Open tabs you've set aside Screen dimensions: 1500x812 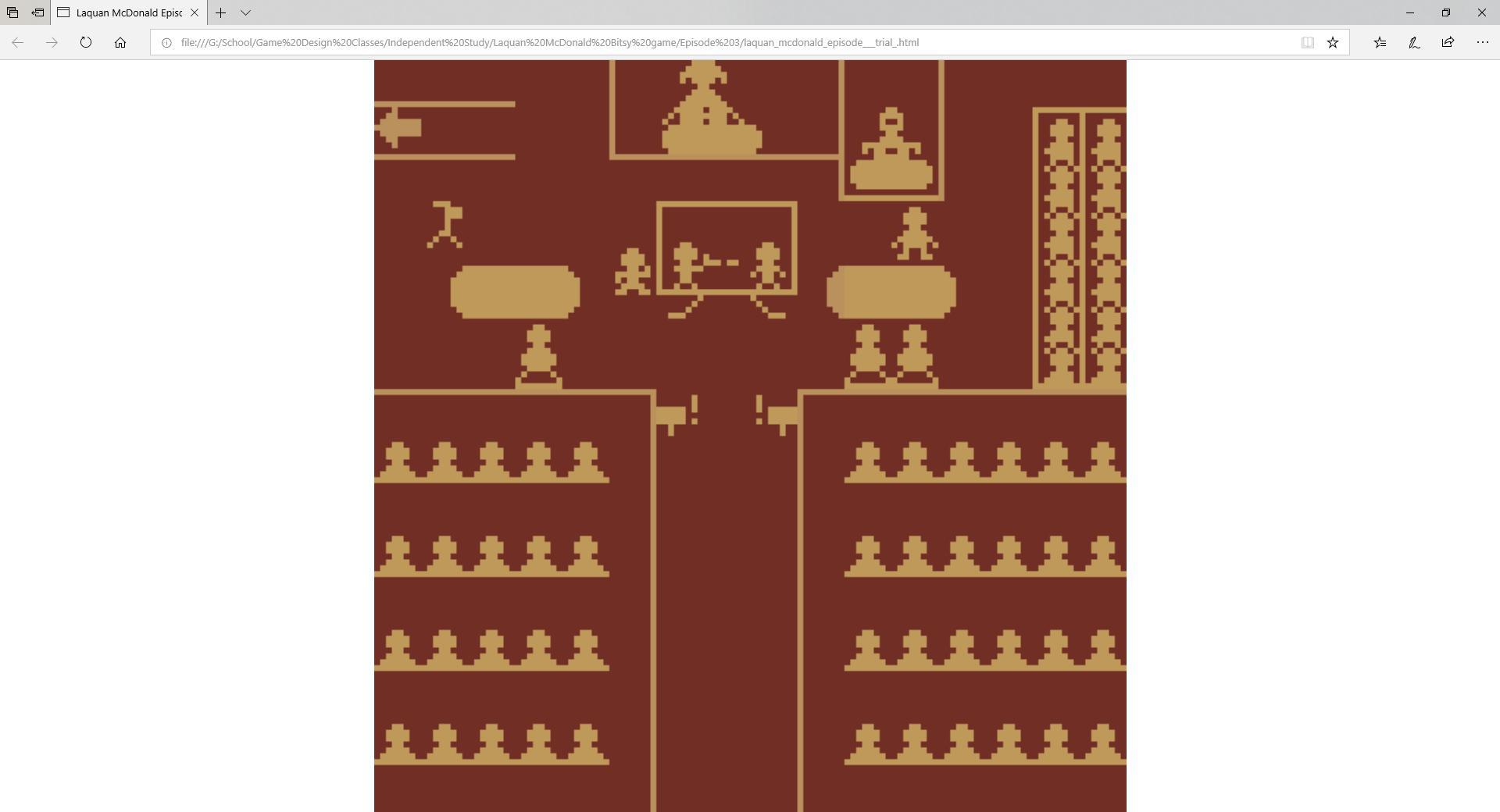tap(12, 12)
